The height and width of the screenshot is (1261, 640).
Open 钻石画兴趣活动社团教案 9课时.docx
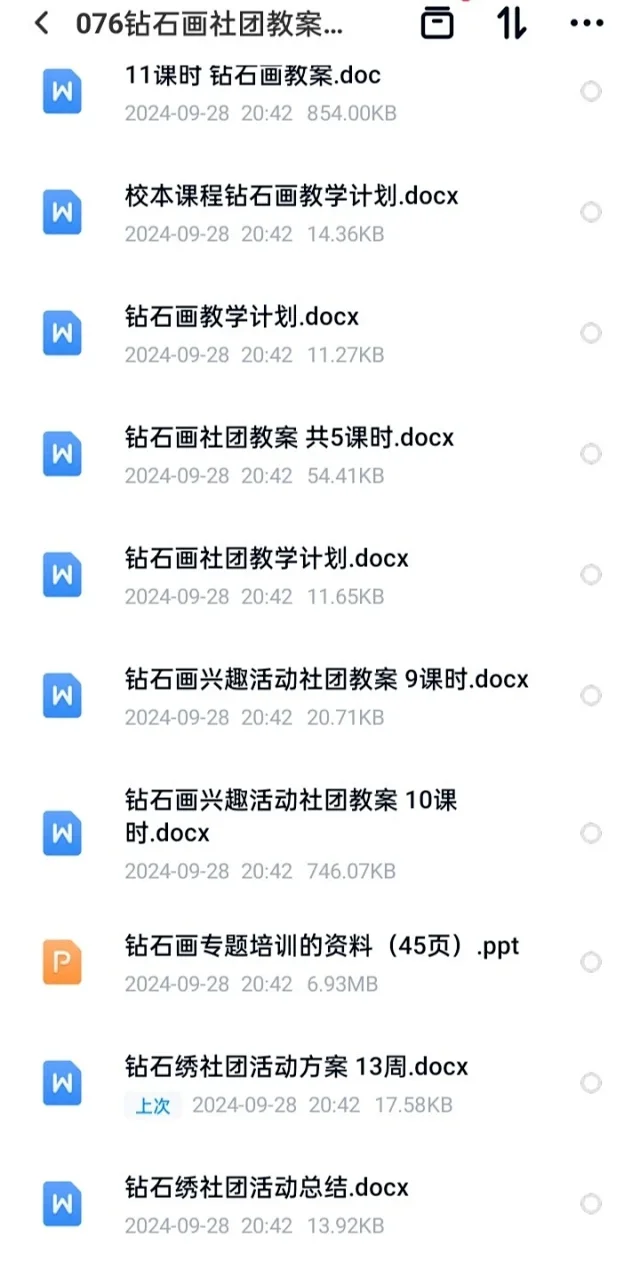(320, 696)
